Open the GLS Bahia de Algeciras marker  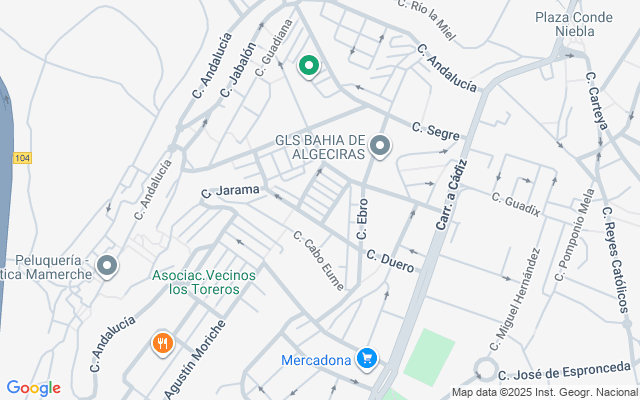click(380, 147)
